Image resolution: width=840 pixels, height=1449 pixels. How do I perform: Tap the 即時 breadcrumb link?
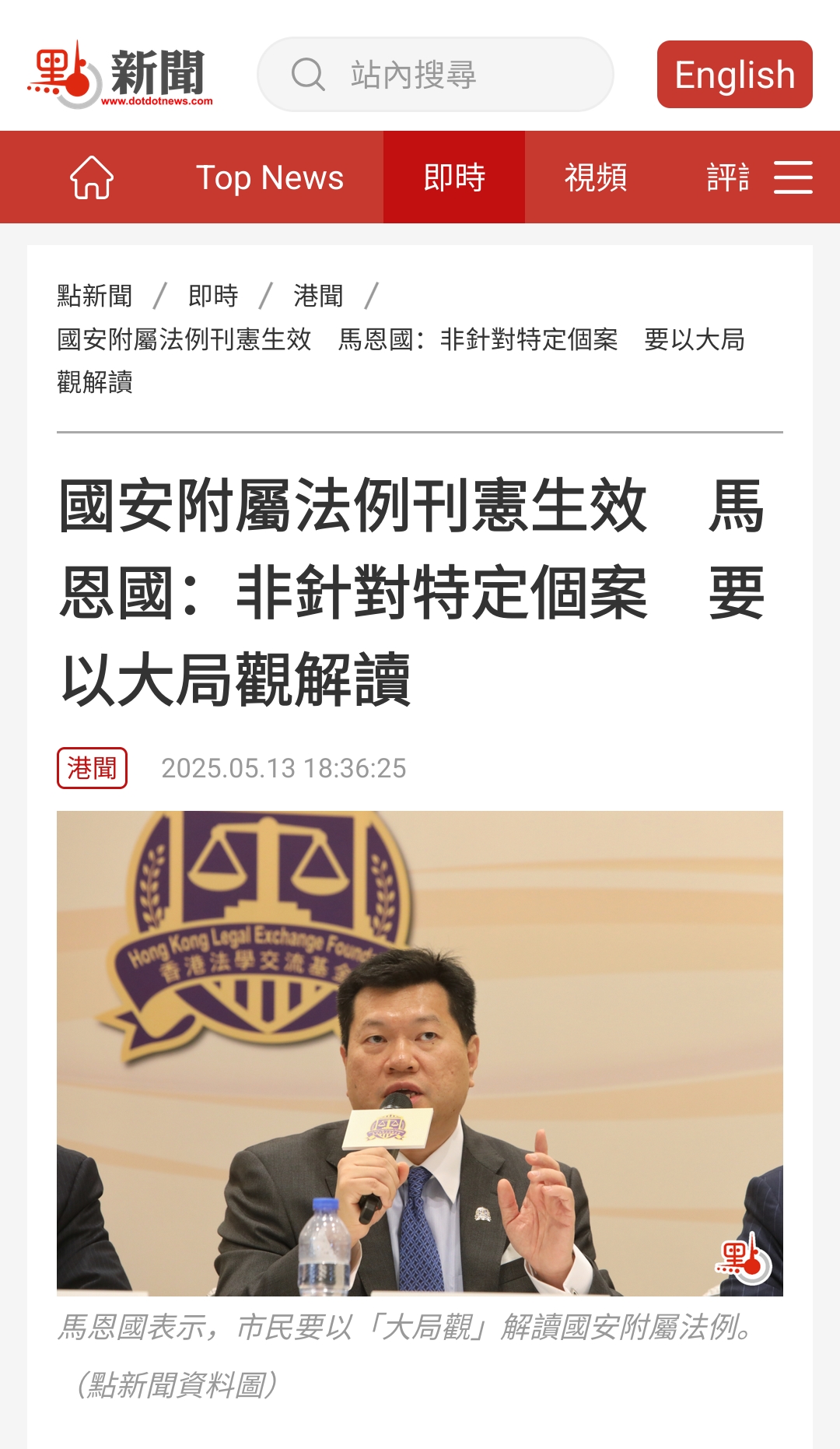(x=213, y=296)
